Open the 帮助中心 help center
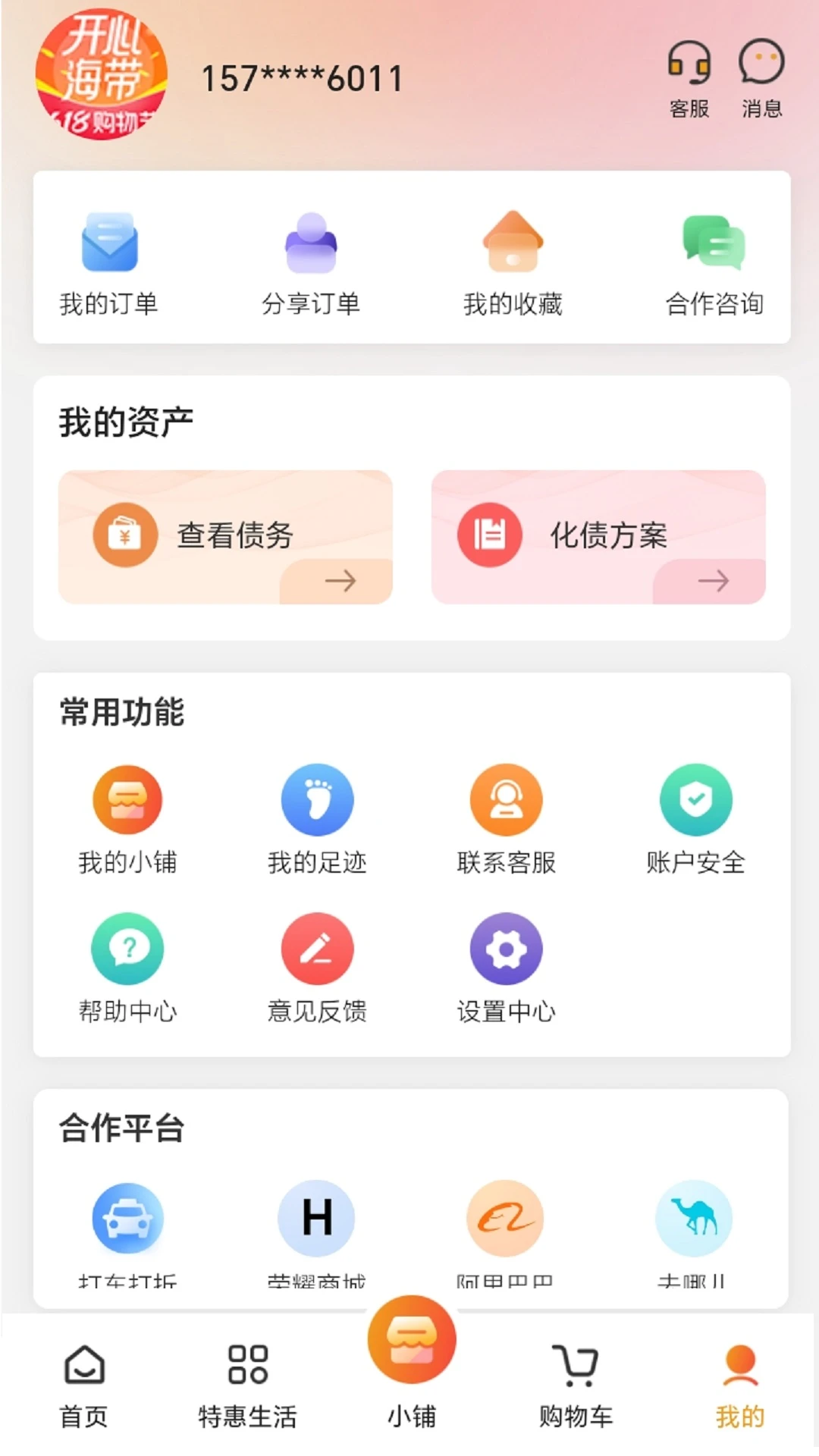 127,948
